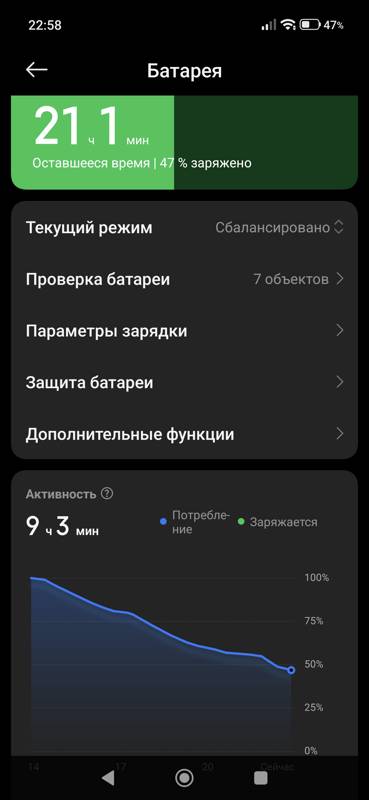Viewport: 369px width, 800px height.
Task: Tap the system home button
Action: (184, 778)
